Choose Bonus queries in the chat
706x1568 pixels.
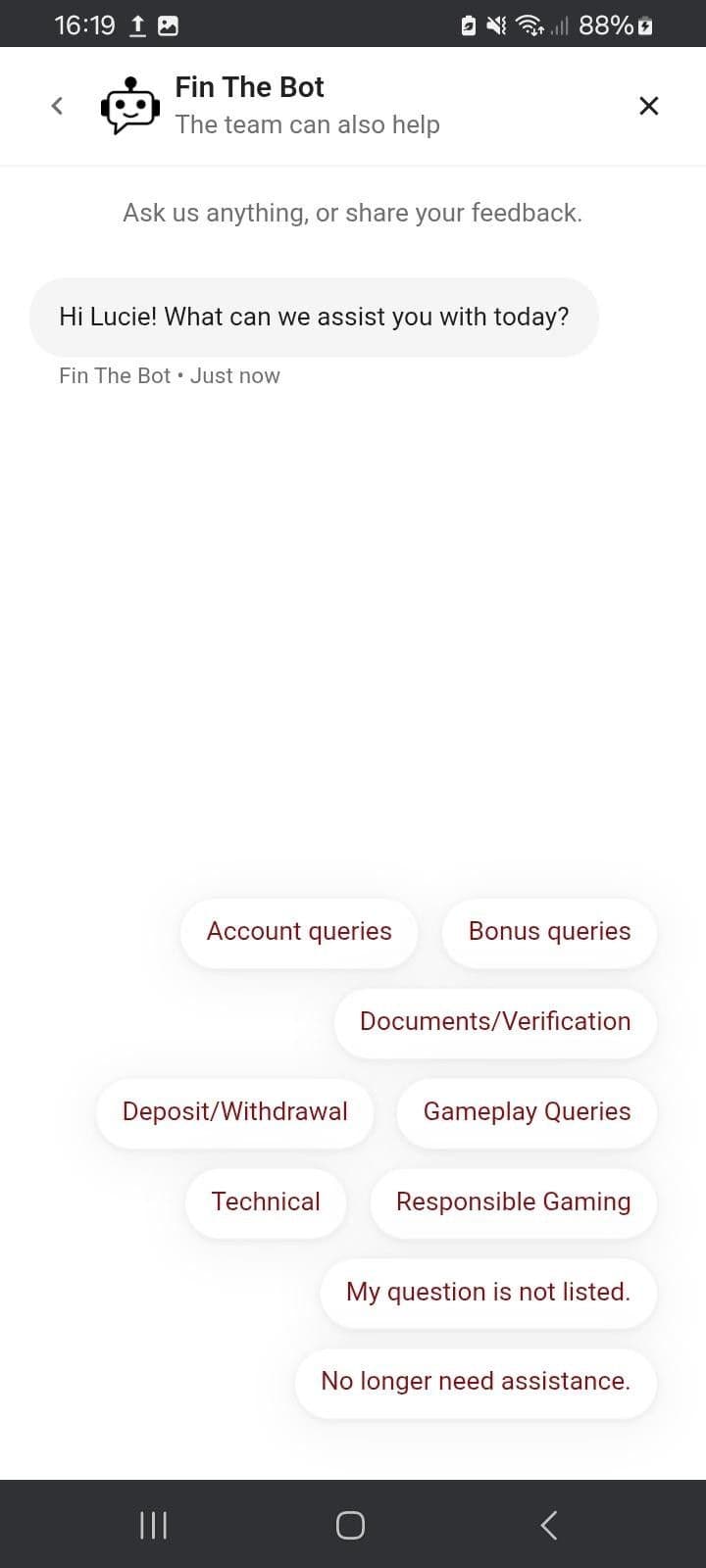coord(549,932)
